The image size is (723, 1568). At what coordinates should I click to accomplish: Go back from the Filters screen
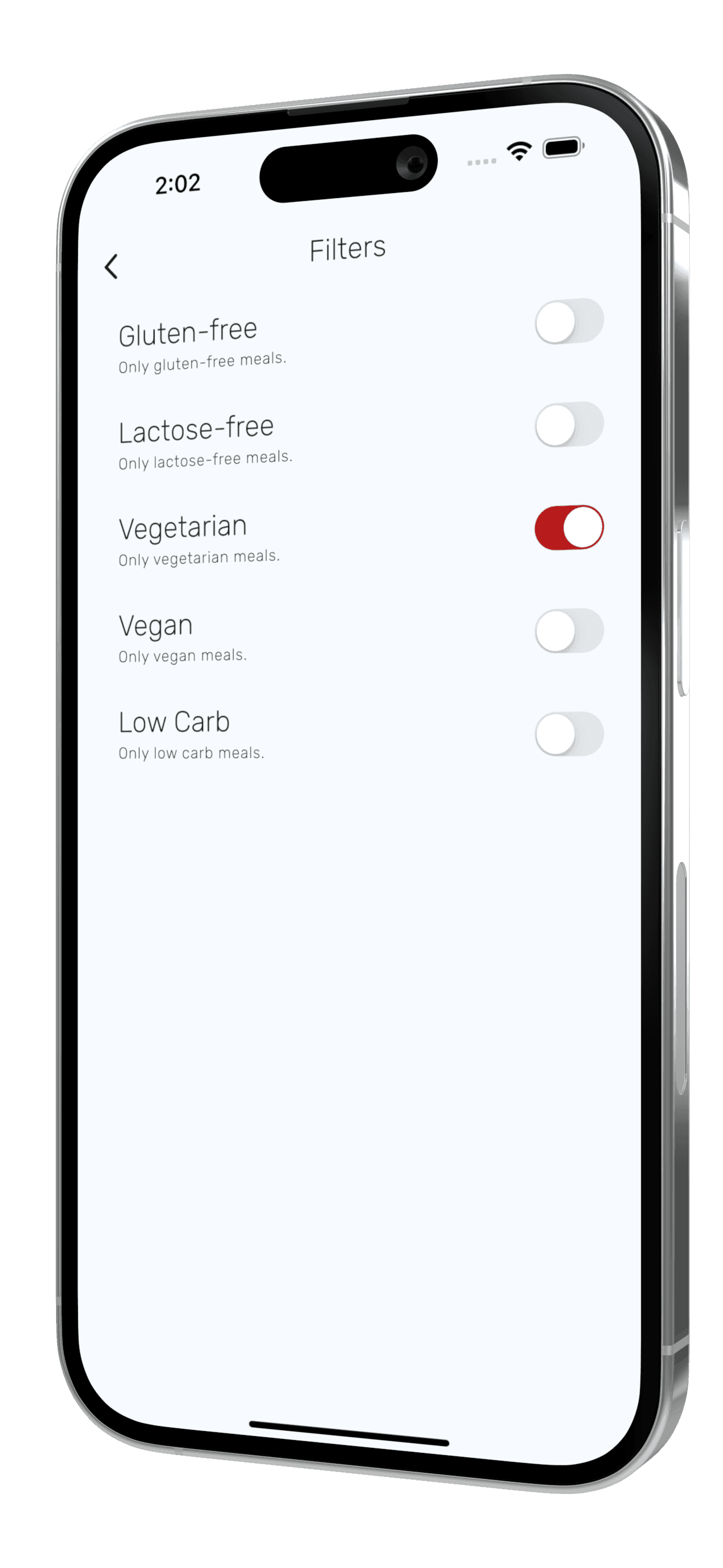pyautogui.click(x=112, y=266)
